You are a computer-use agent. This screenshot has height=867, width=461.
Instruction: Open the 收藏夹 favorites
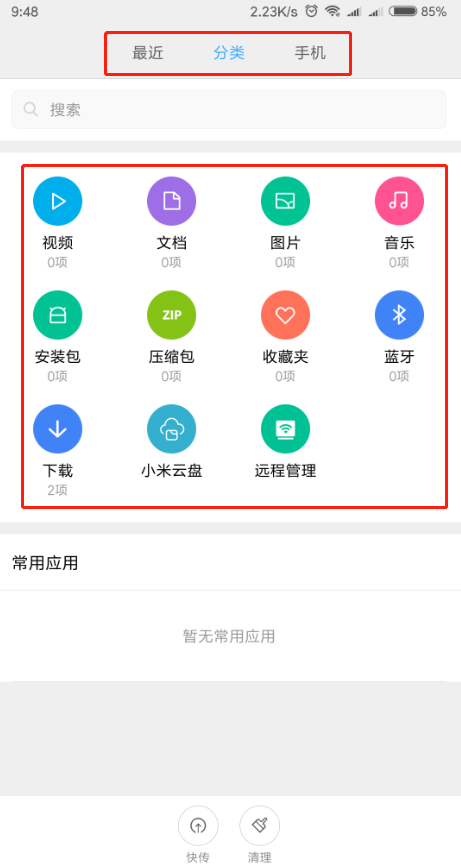tap(285, 336)
